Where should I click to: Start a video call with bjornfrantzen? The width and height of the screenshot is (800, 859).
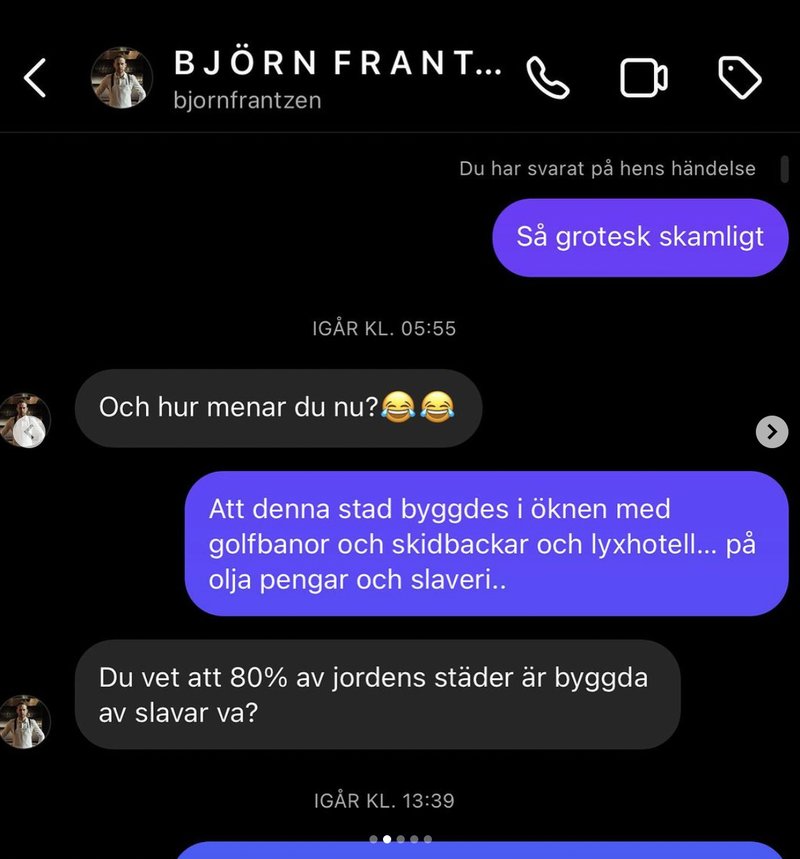(x=643, y=78)
